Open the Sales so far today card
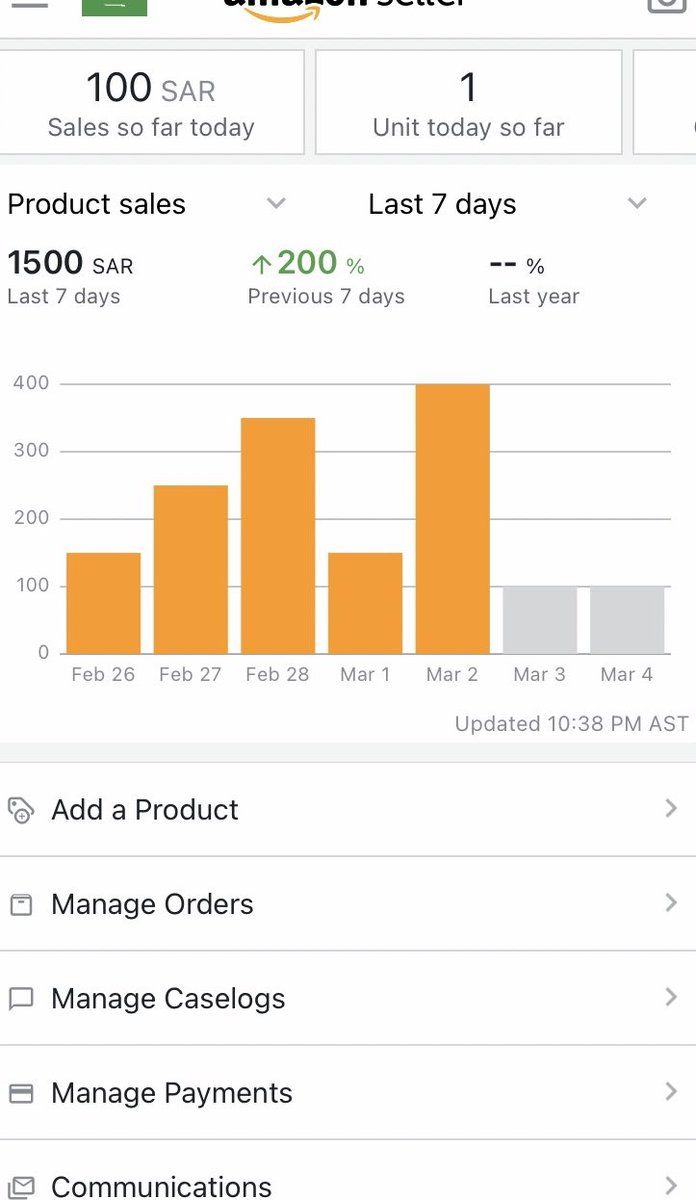Image resolution: width=696 pixels, height=1200 pixels. click(x=151, y=103)
